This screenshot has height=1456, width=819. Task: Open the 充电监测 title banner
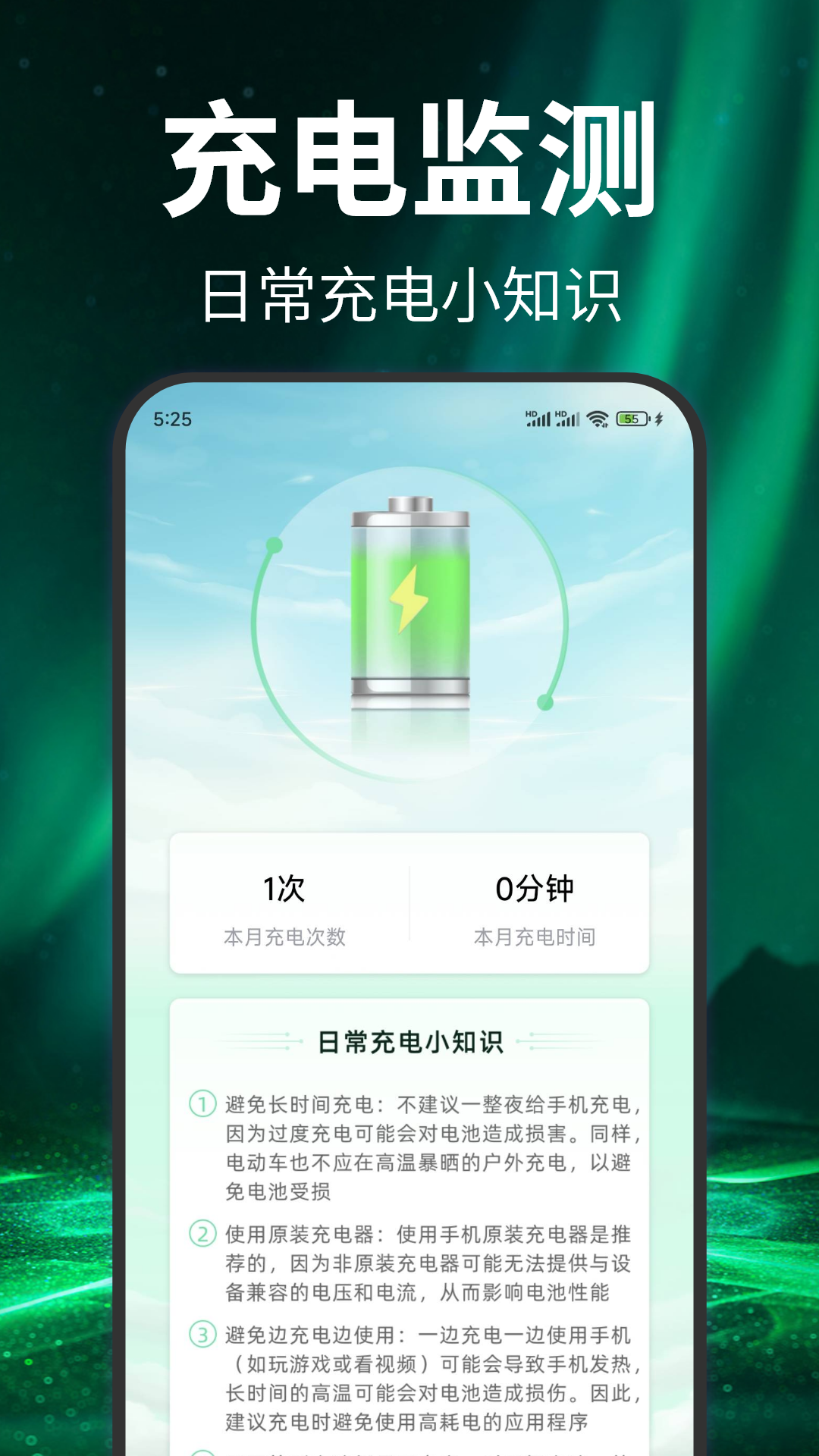[409, 159]
